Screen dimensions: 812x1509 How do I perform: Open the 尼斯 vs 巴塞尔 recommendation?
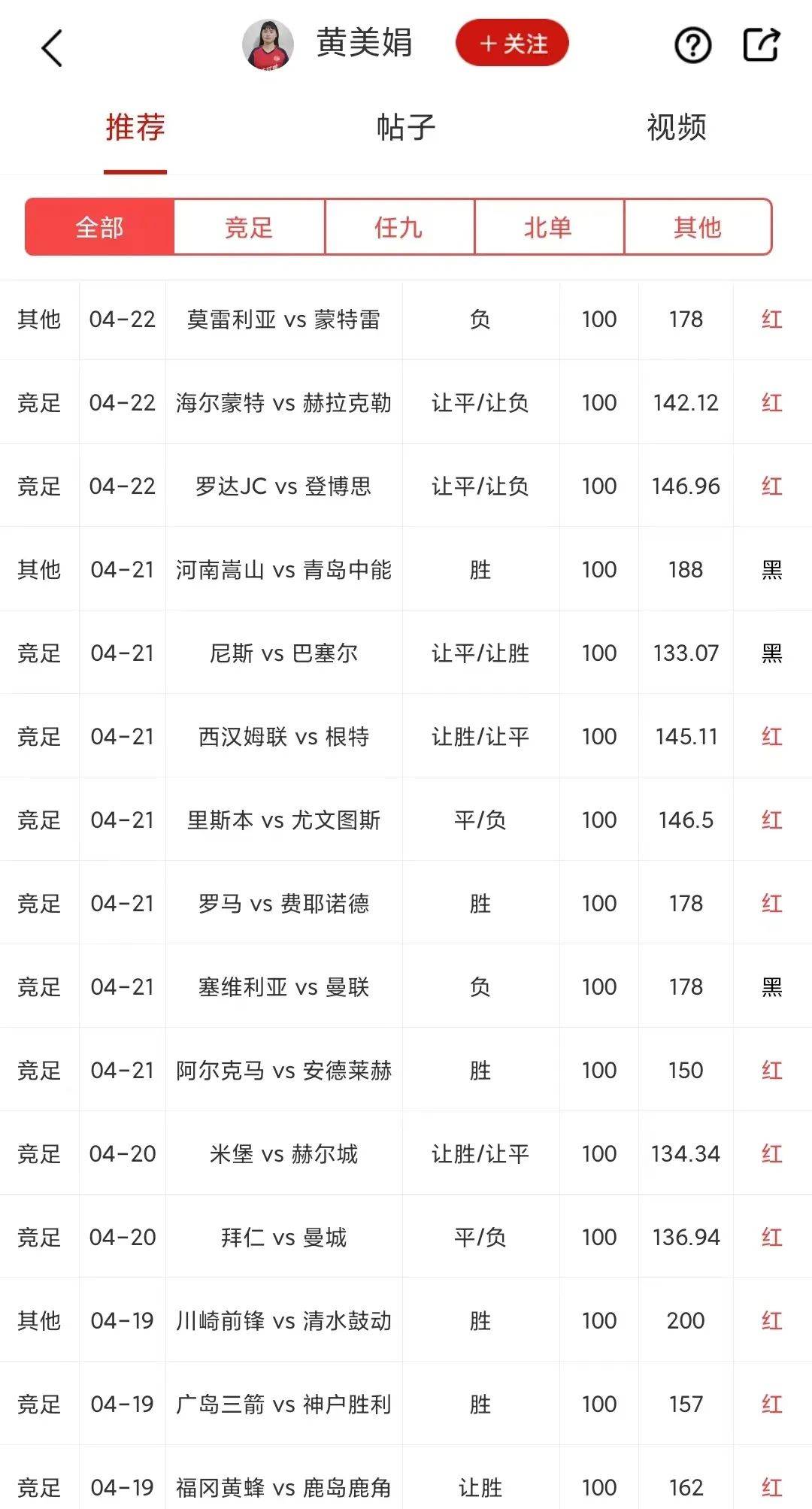point(406,653)
